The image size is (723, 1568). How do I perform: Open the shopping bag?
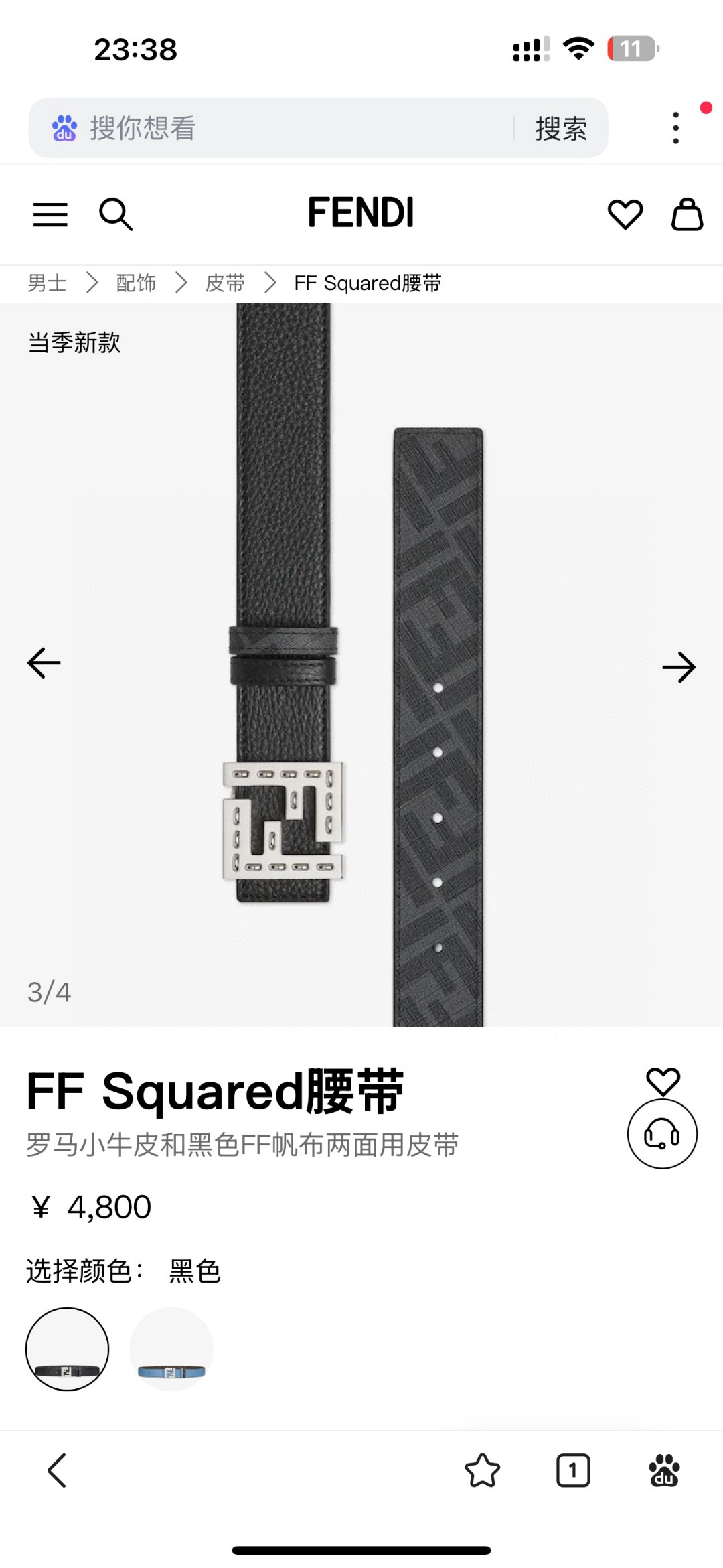(688, 213)
